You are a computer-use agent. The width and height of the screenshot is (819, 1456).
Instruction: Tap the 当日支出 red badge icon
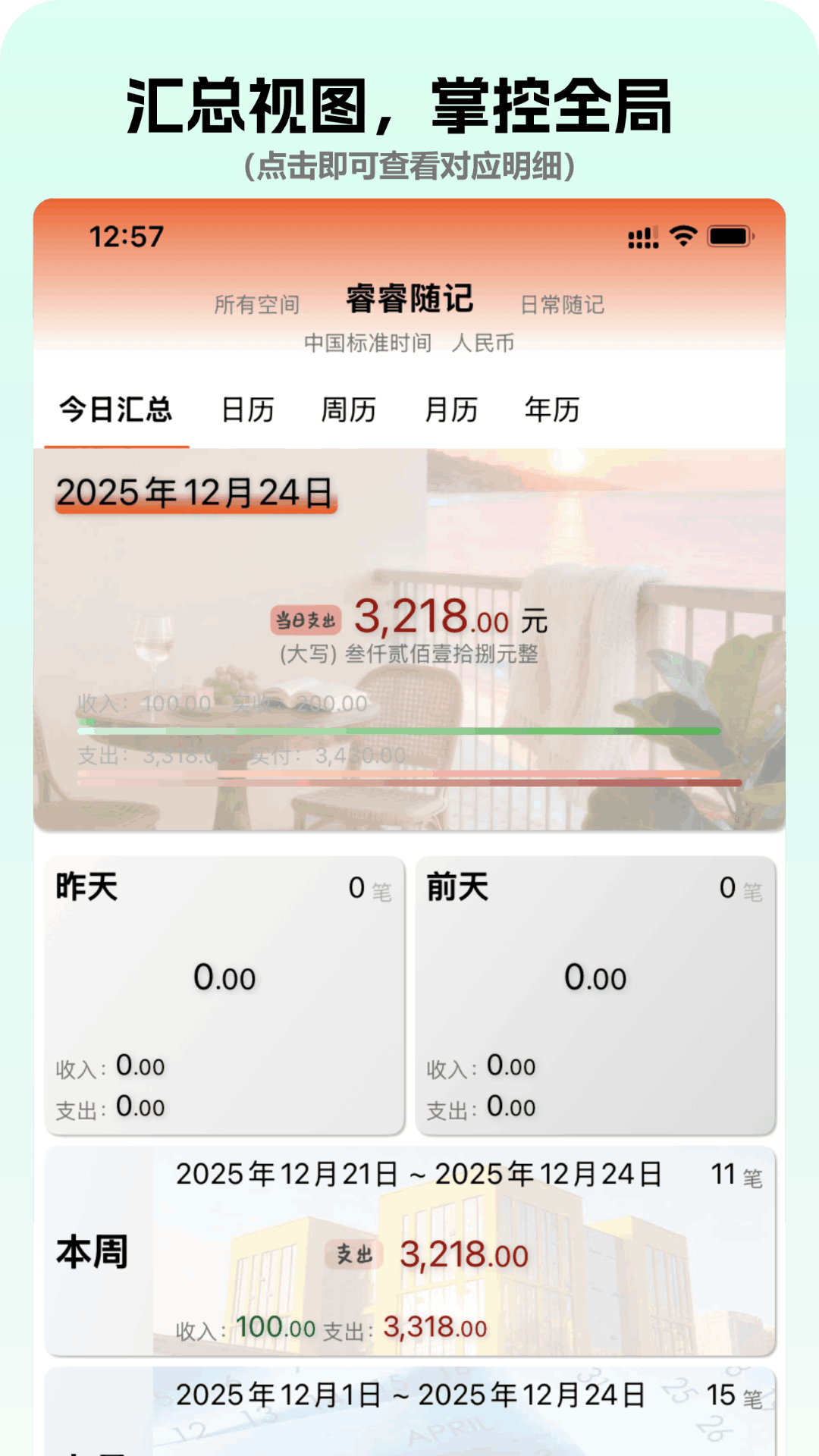307,619
